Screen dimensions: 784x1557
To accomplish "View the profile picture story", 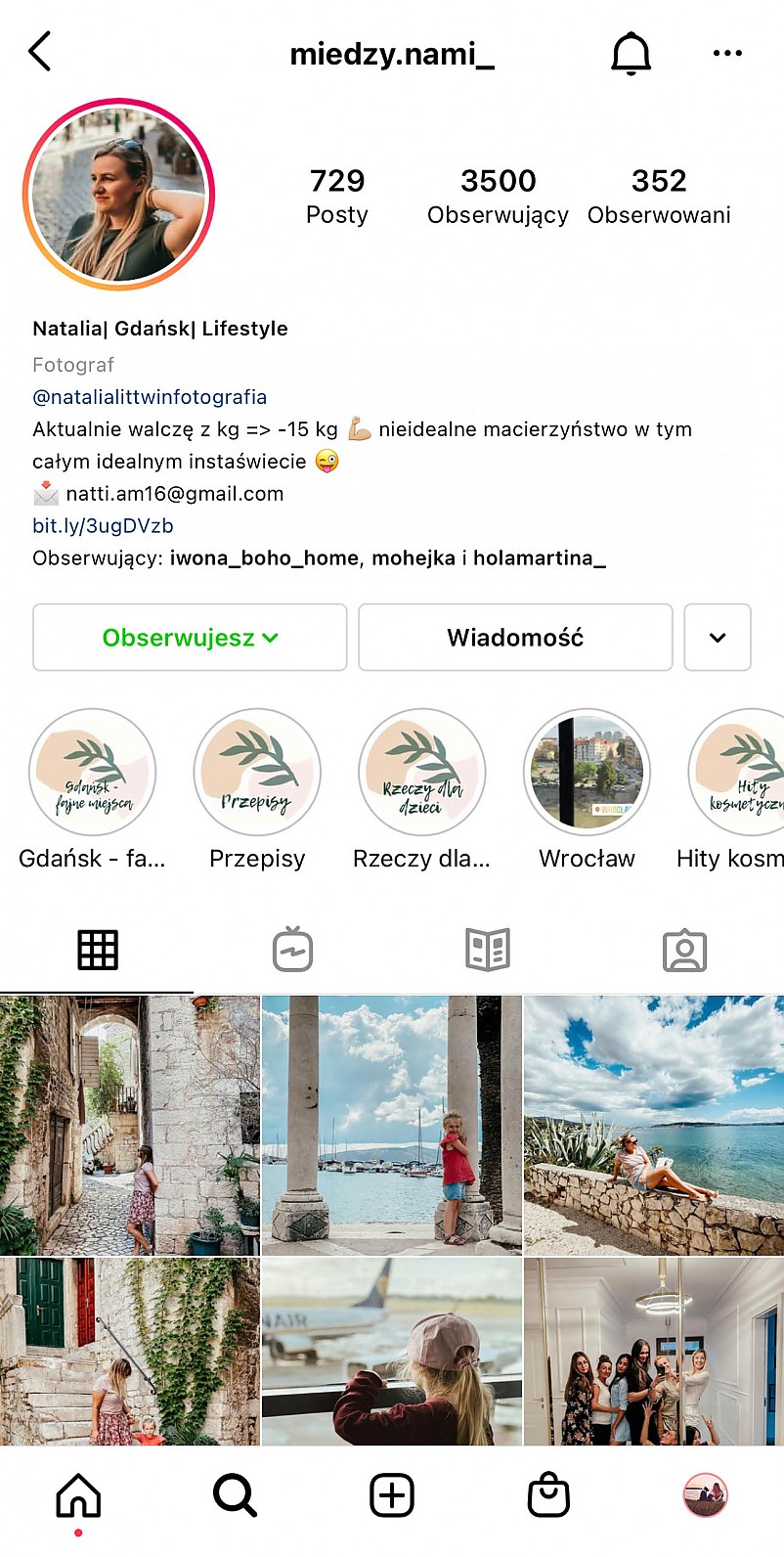I will [118, 195].
